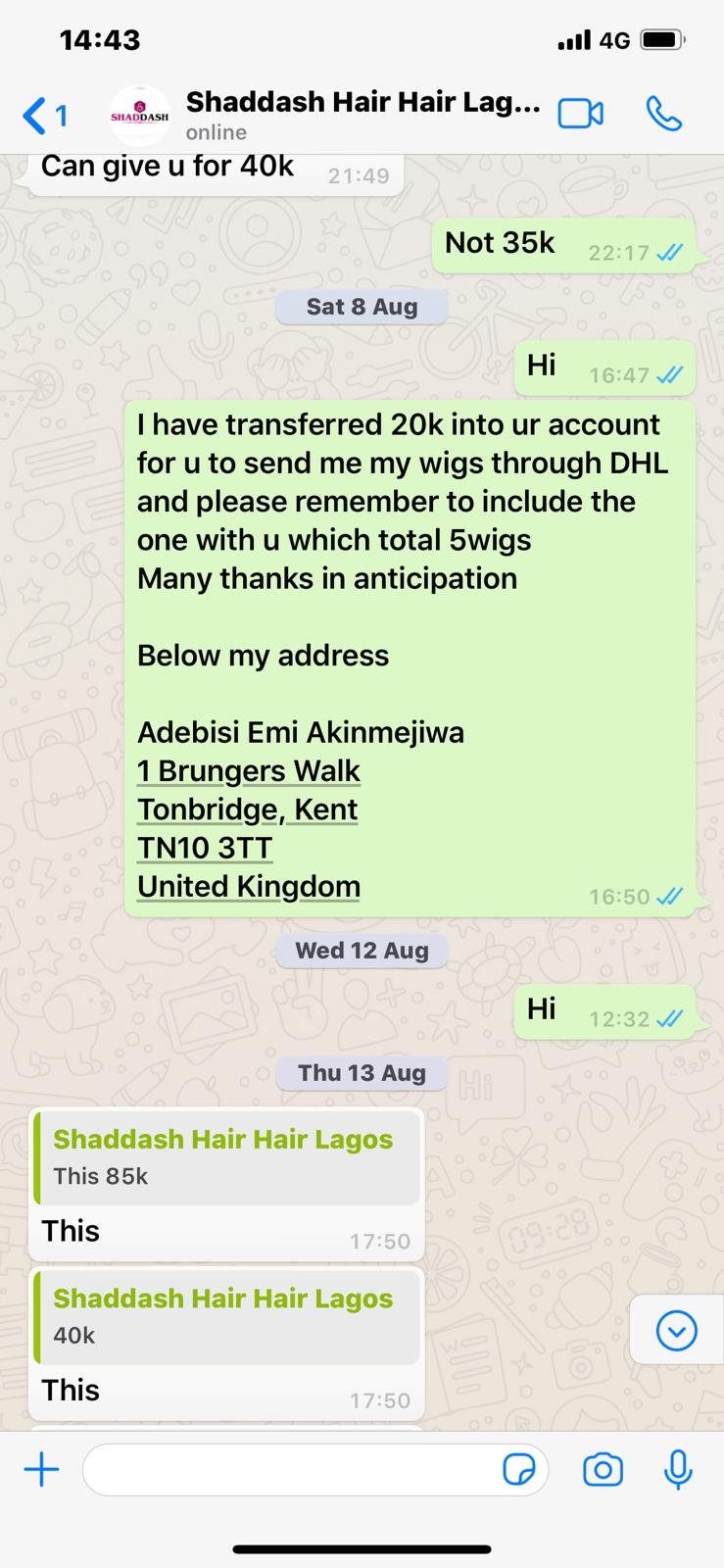Open the underlined Brungers Walk address
This screenshot has width=724, height=1568.
tap(249, 772)
